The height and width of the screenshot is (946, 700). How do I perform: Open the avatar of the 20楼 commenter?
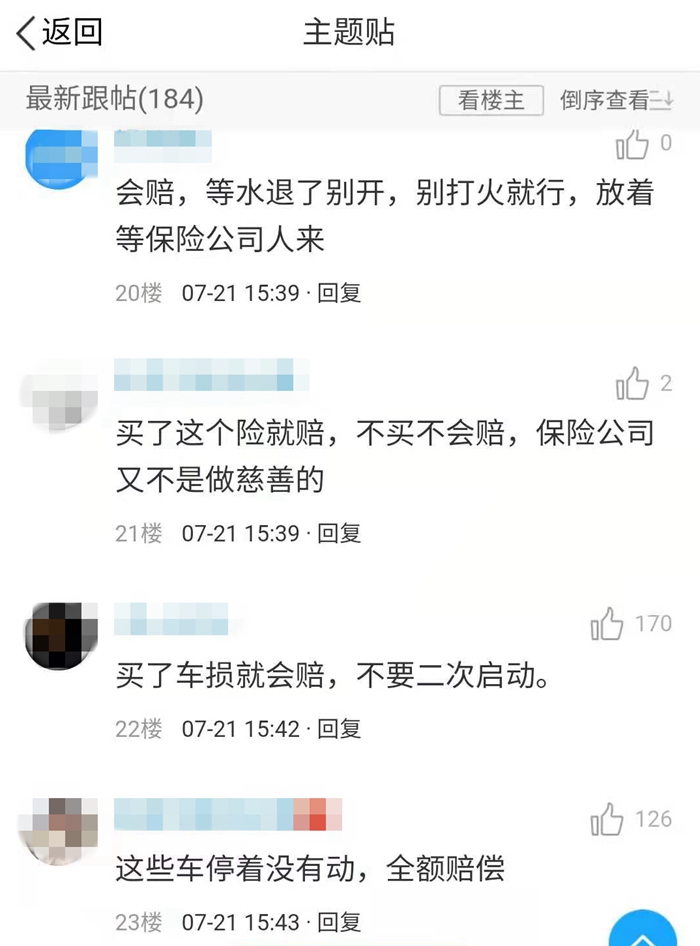pyautogui.click(x=58, y=158)
